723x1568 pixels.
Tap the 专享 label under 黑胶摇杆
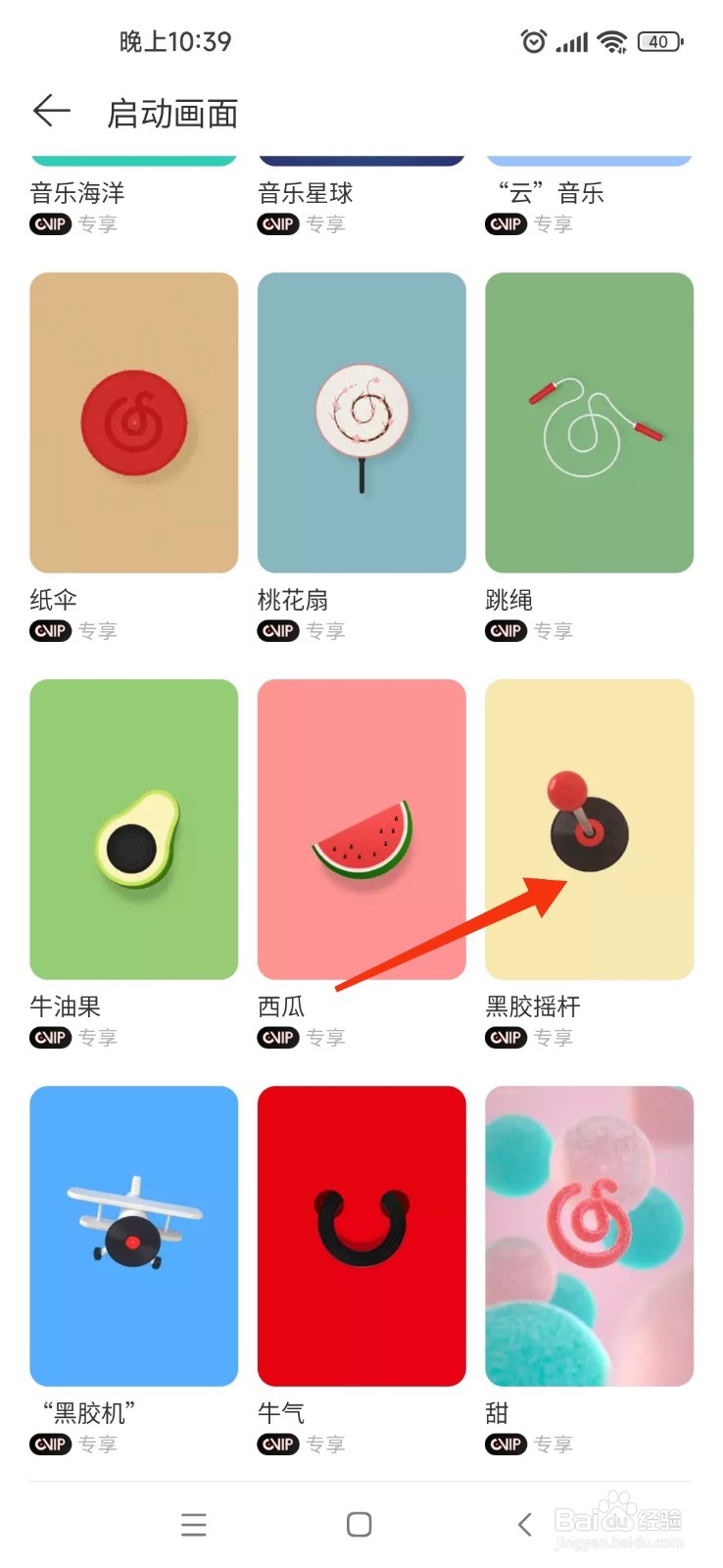coord(553,1037)
